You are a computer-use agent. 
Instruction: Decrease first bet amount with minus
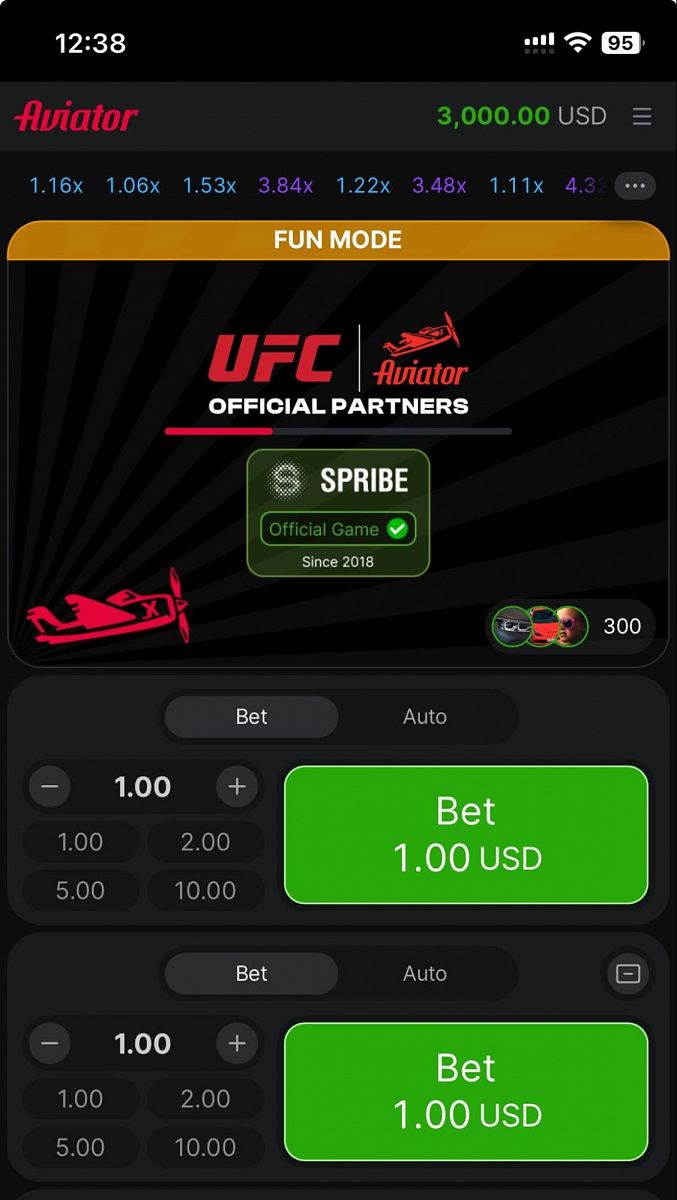(50, 787)
